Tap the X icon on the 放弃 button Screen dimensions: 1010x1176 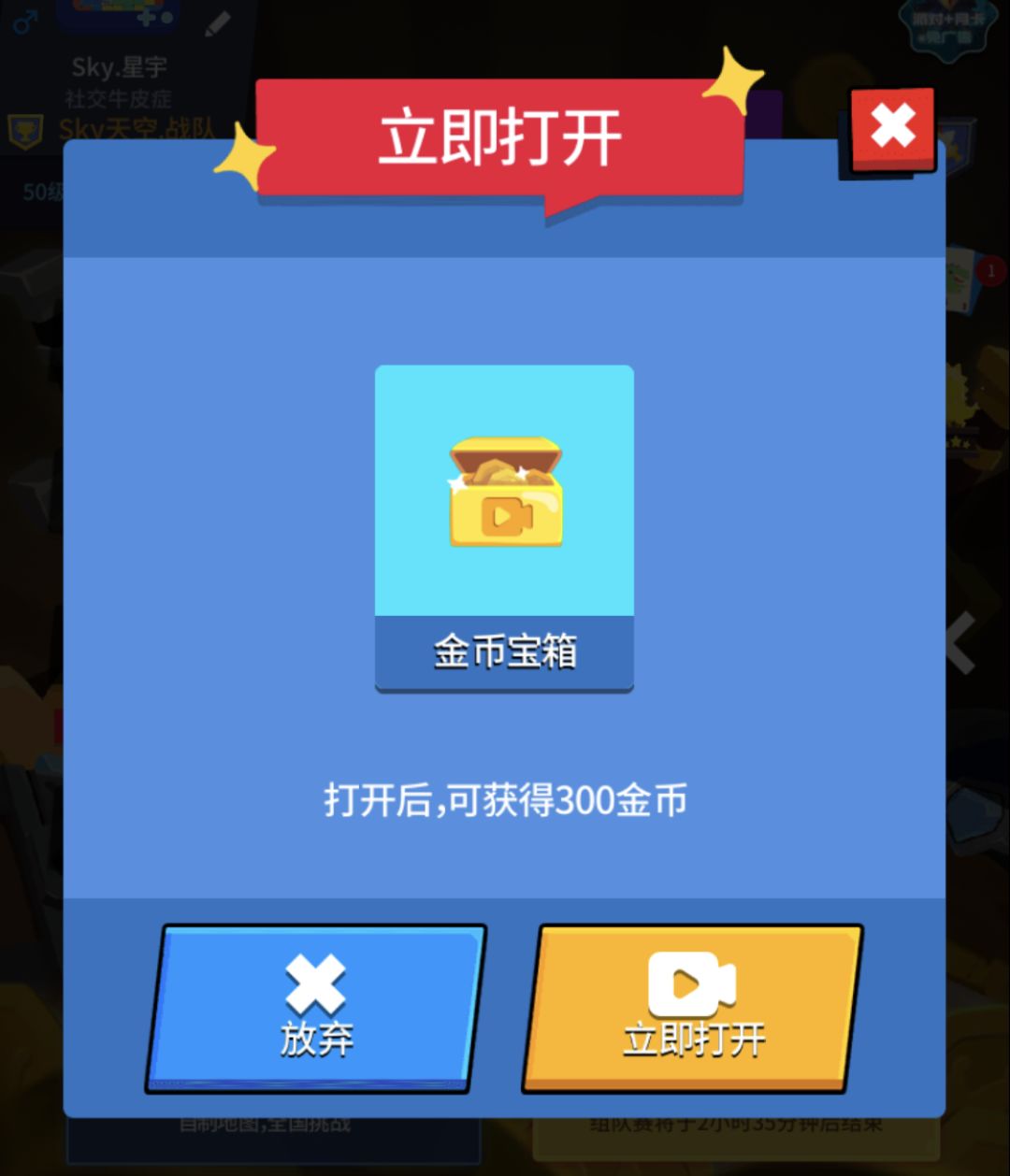[x=314, y=983]
